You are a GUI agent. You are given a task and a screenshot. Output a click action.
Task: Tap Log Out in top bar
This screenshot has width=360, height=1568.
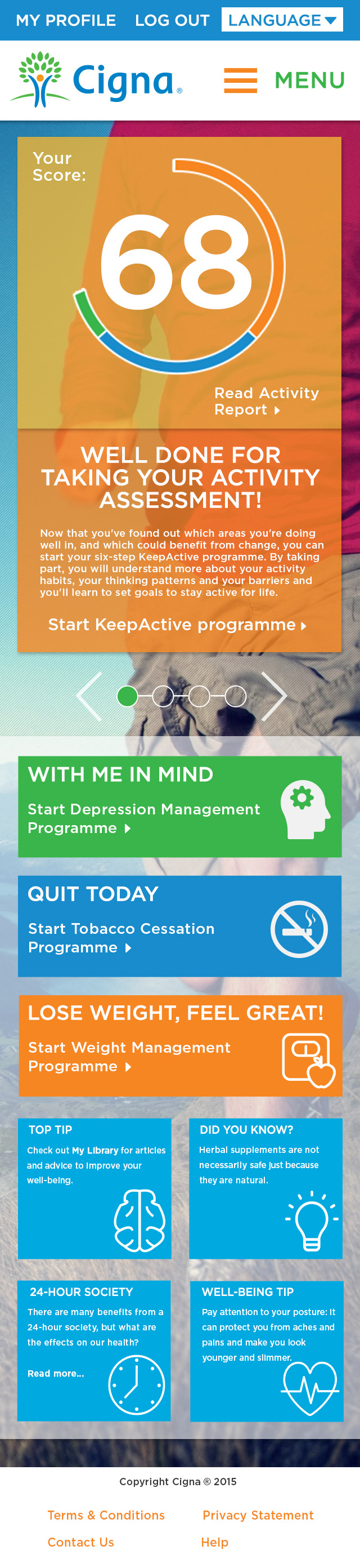(x=172, y=21)
